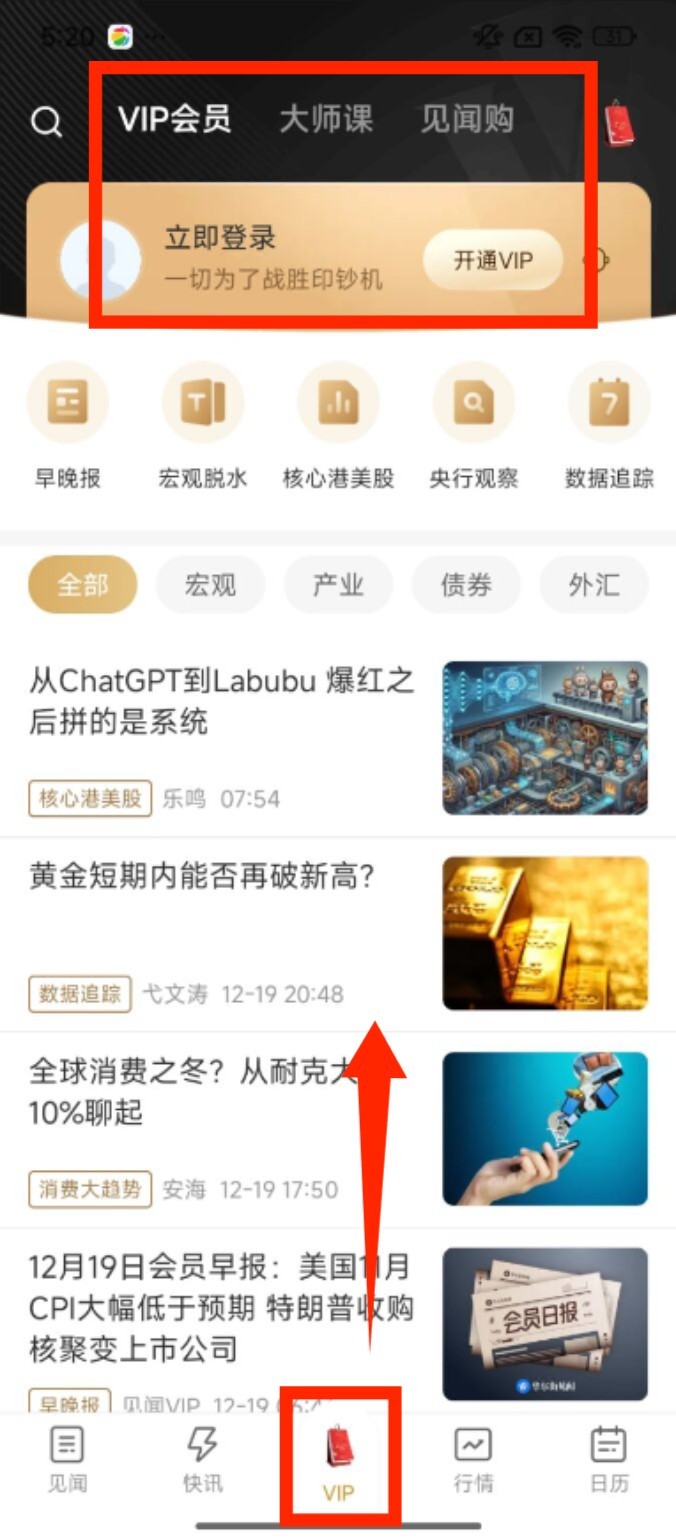The width and height of the screenshot is (676, 1540).
Task: Tap 立即登录 to sign in
Action: (220, 238)
